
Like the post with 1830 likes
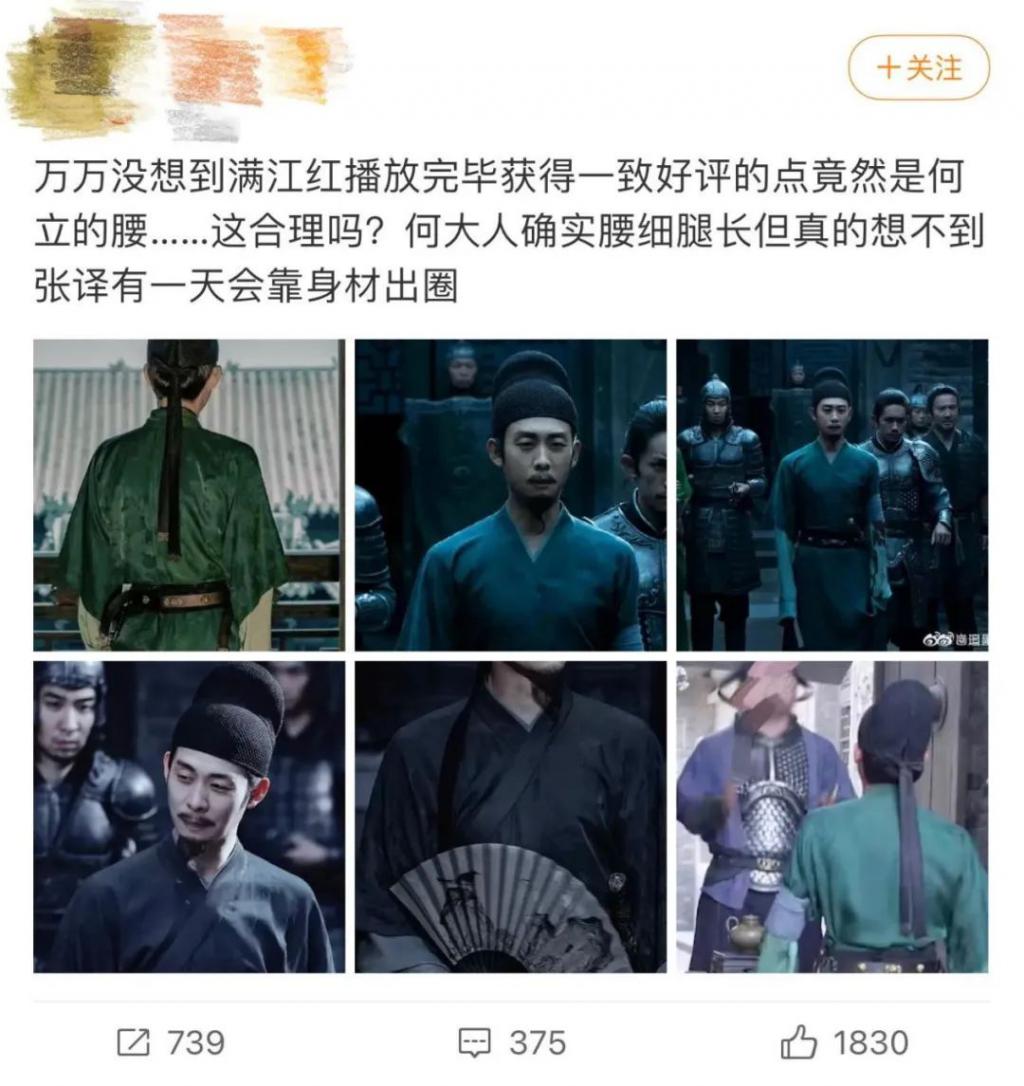[x=845, y=1043]
